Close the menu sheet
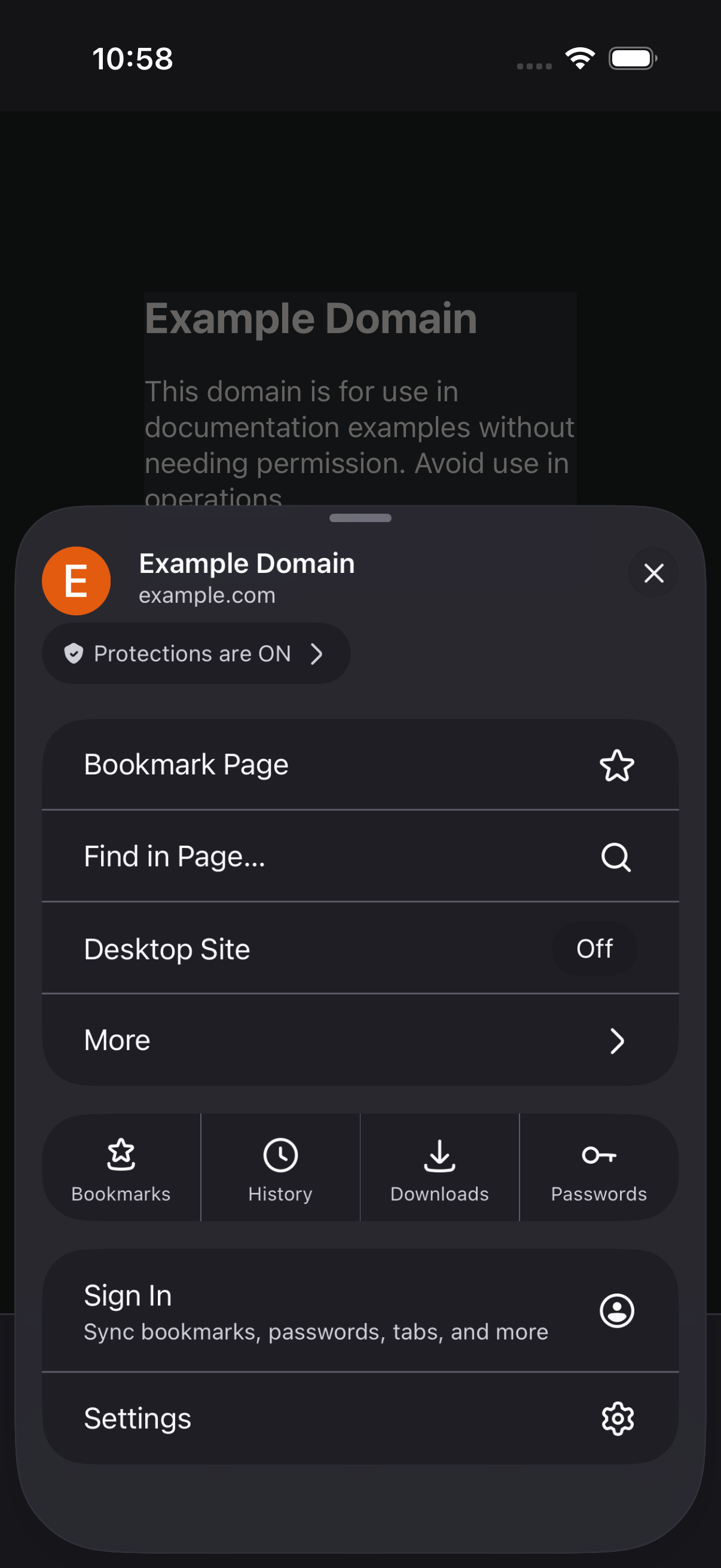Viewport: 721px width, 1568px height. [653, 573]
